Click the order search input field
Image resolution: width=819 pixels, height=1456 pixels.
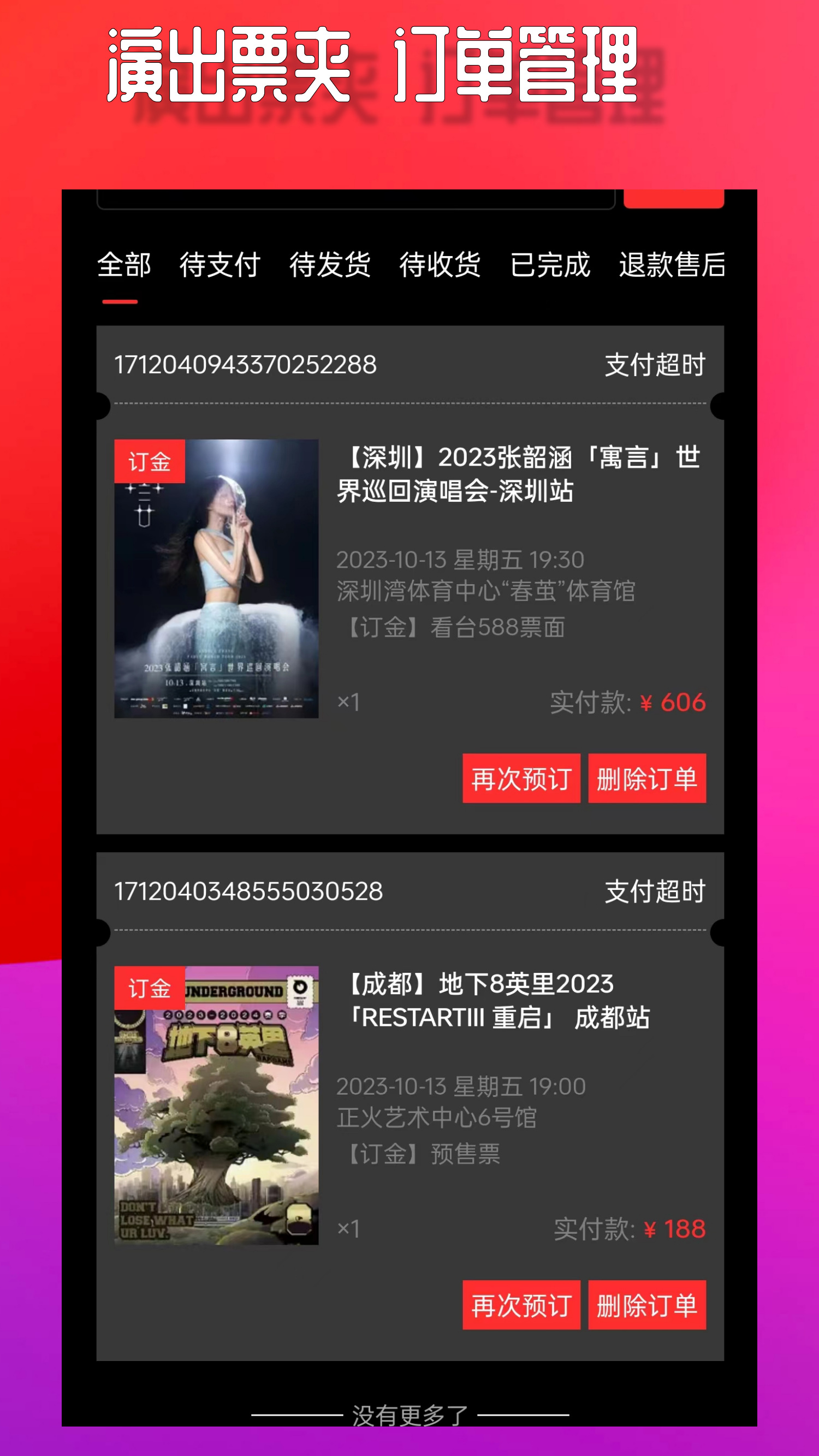click(x=356, y=199)
